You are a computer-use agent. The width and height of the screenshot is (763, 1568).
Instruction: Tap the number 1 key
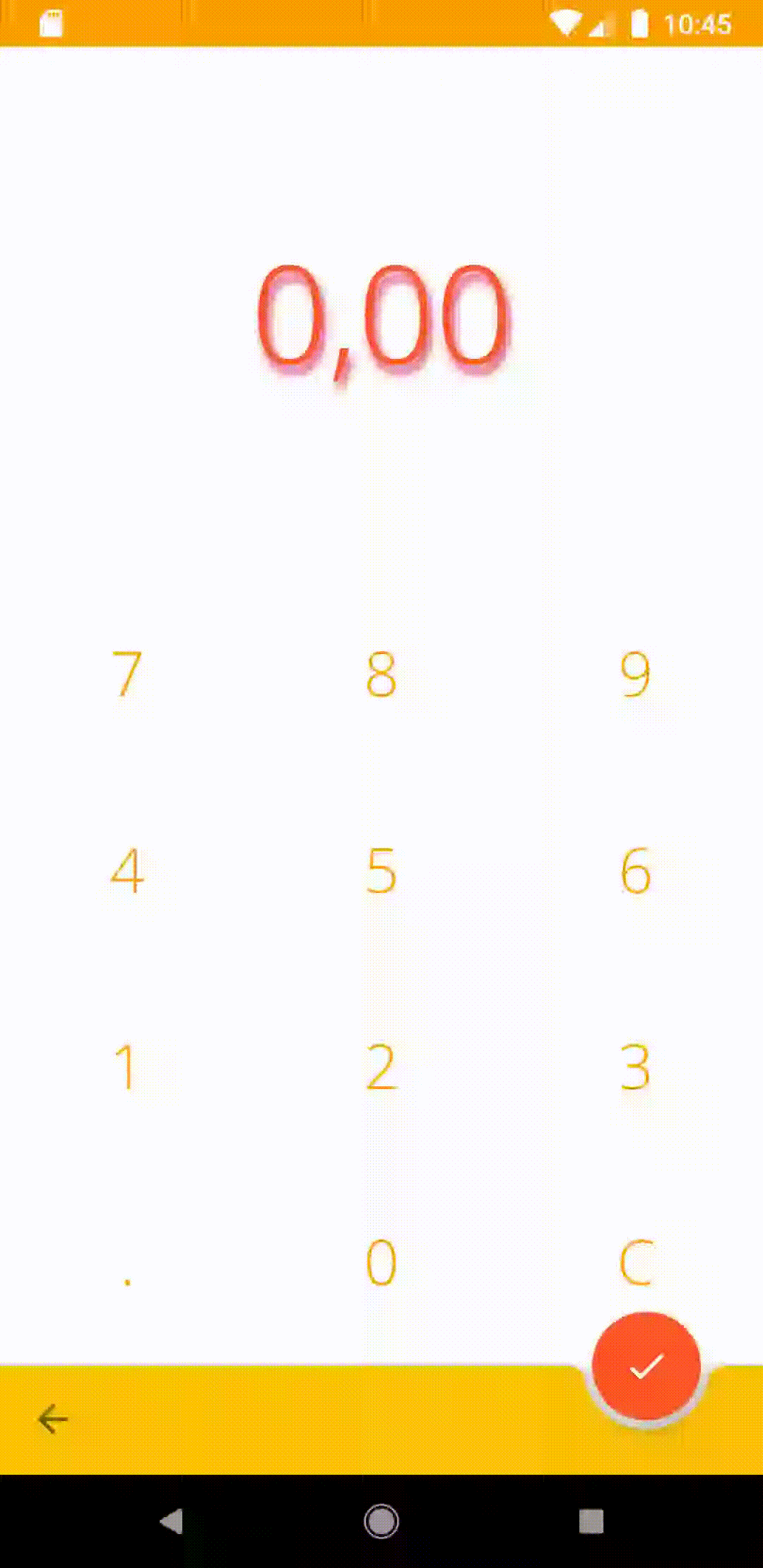coord(126,1067)
